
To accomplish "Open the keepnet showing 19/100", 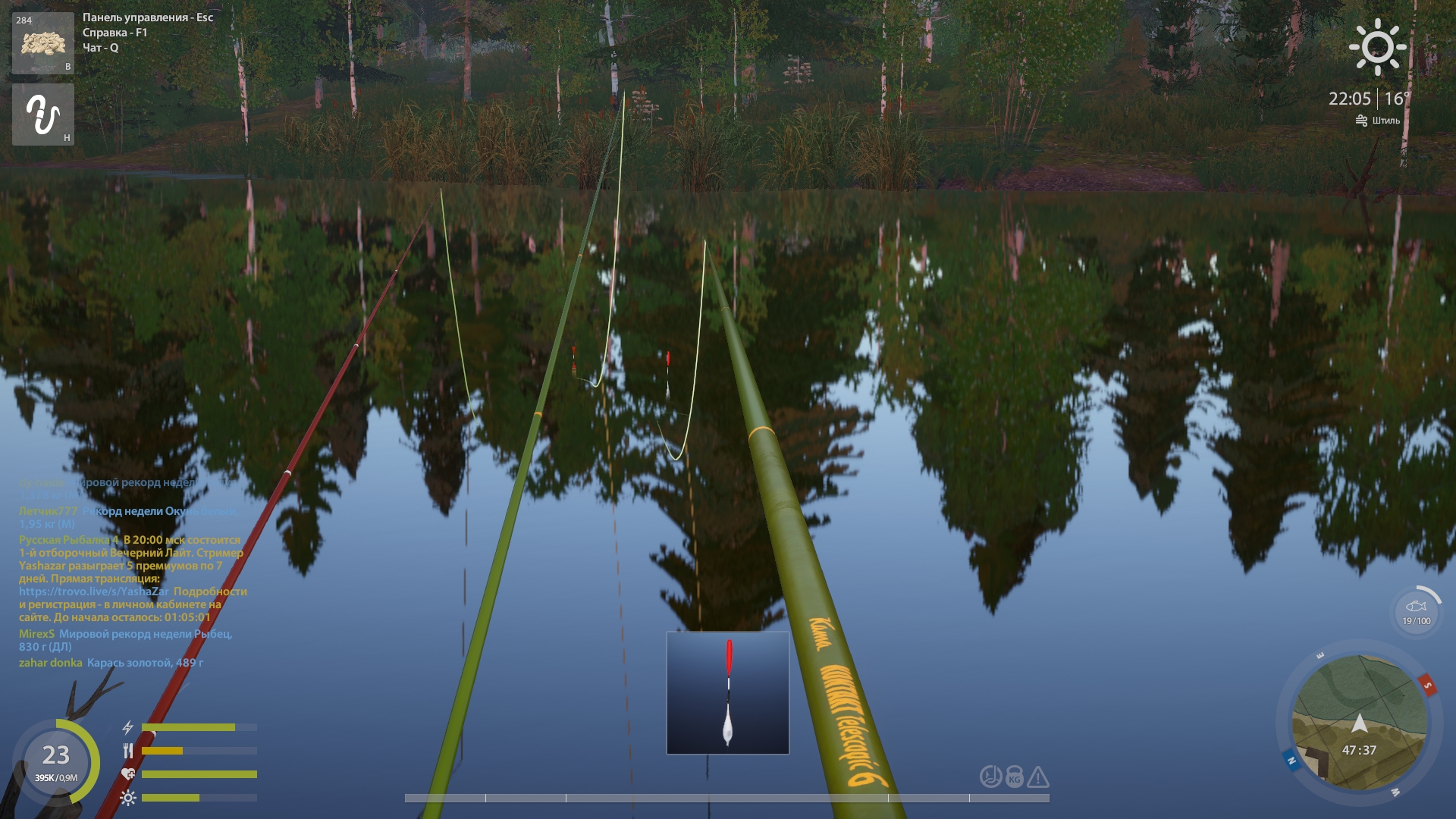I will point(1416,611).
